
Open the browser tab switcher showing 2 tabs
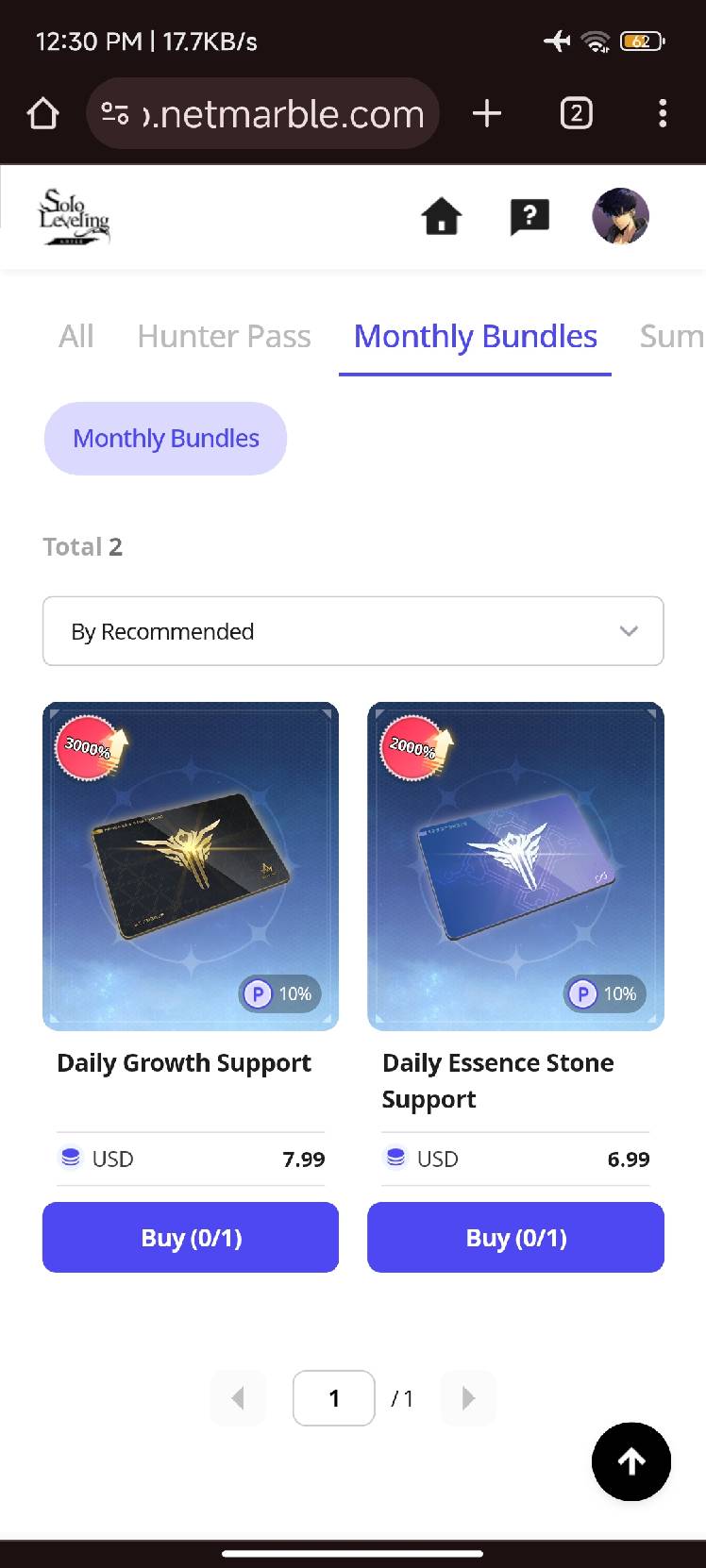pyautogui.click(x=576, y=113)
